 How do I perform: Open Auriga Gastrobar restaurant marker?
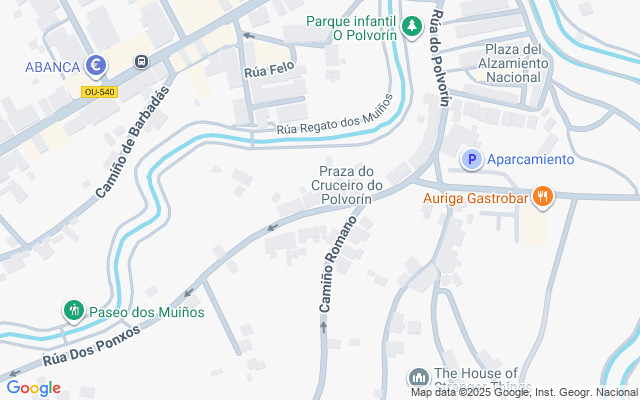point(543,197)
